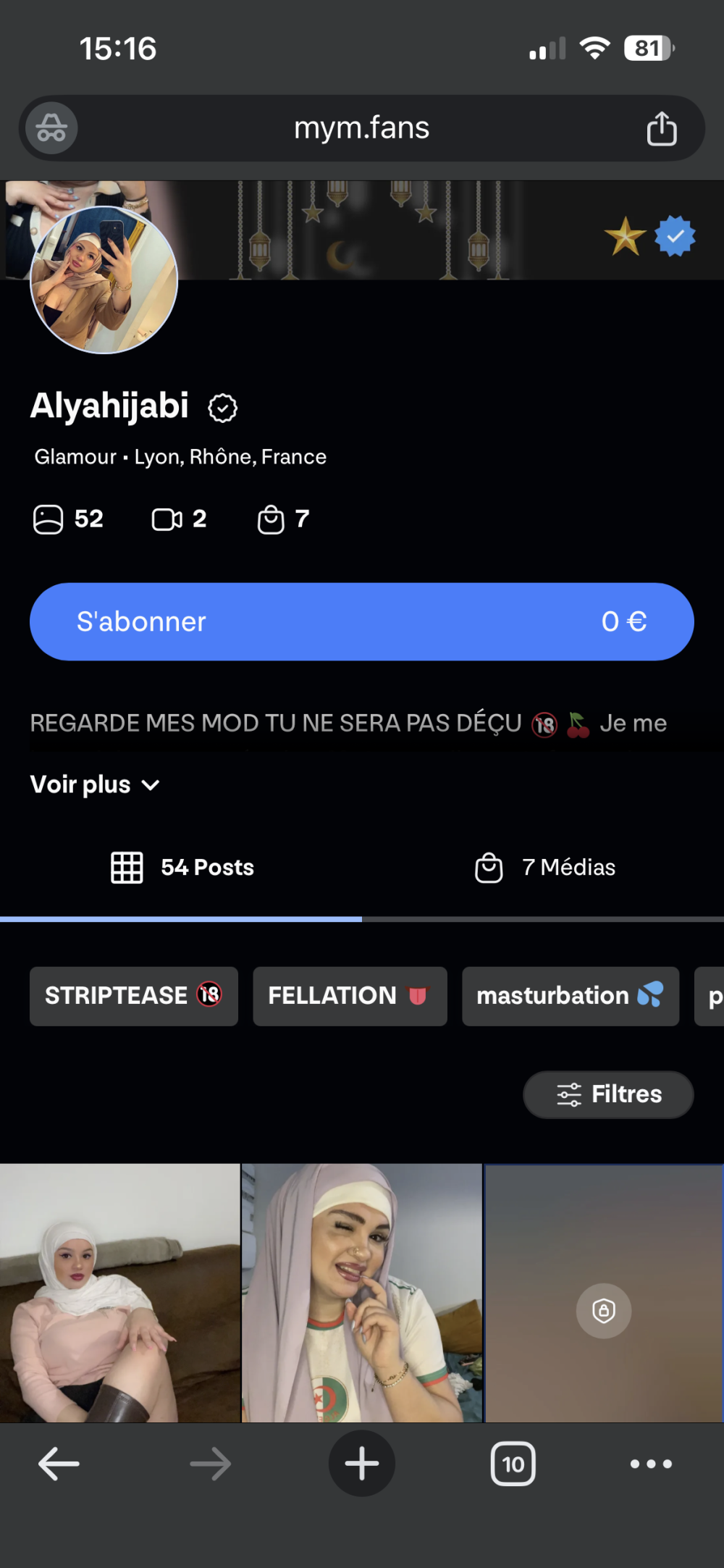The width and height of the screenshot is (724, 1568).
Task: Show the 10 open tabs
Action: click(x=513, y=1464)
